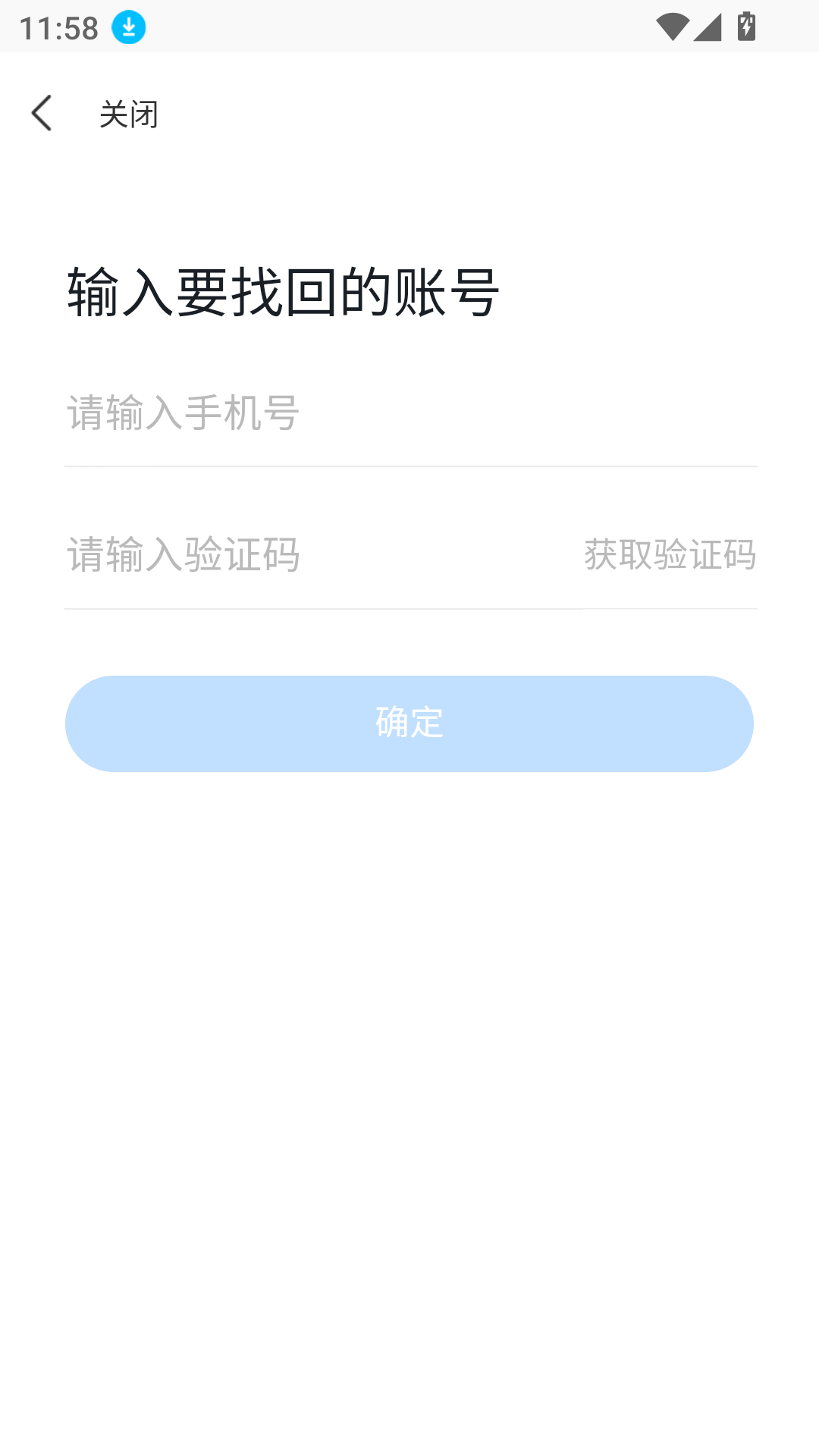Viewport: 819px width, 1456px height.
Task: Tap the left-pointing chevron to navigate back
Action: (41, 113)
